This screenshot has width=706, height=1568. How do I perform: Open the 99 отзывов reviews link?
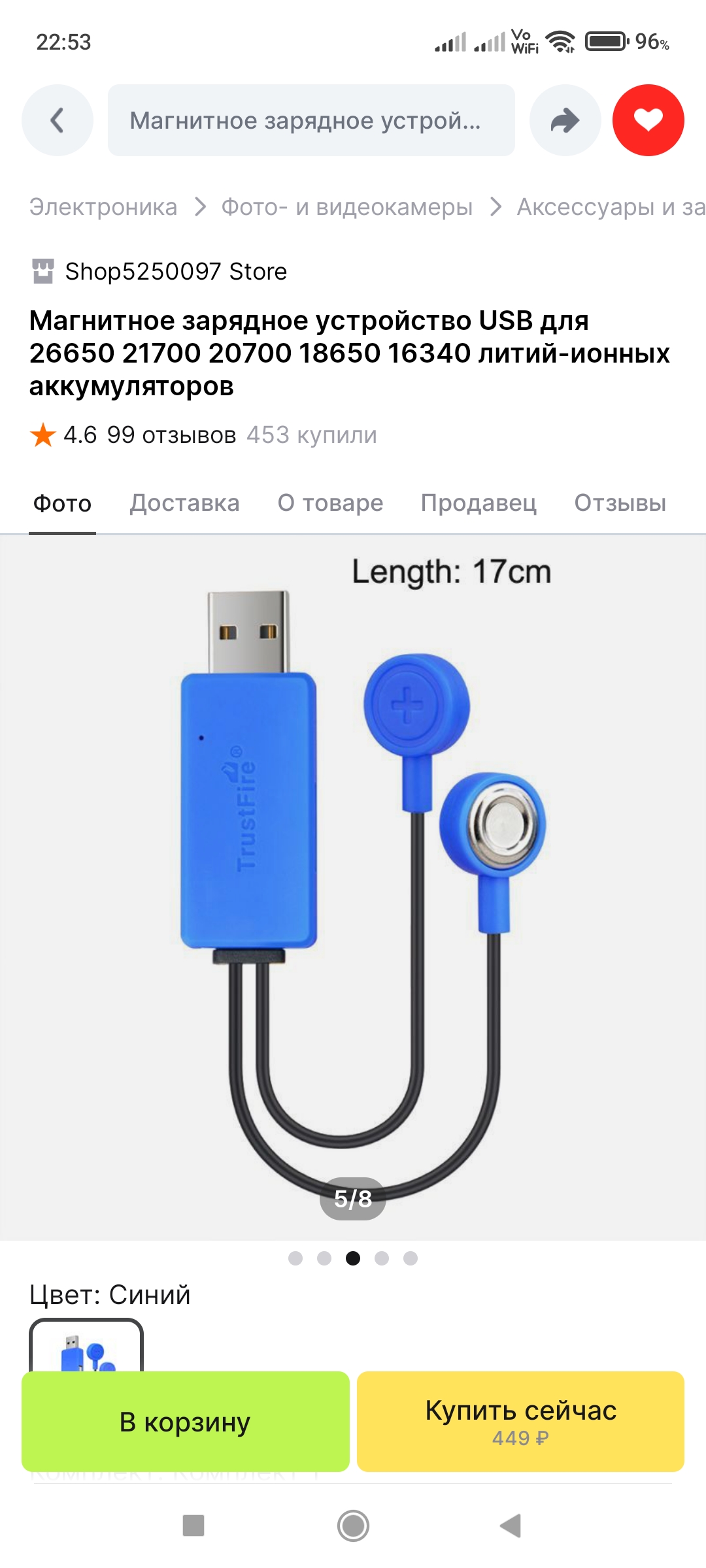[171, 435]
